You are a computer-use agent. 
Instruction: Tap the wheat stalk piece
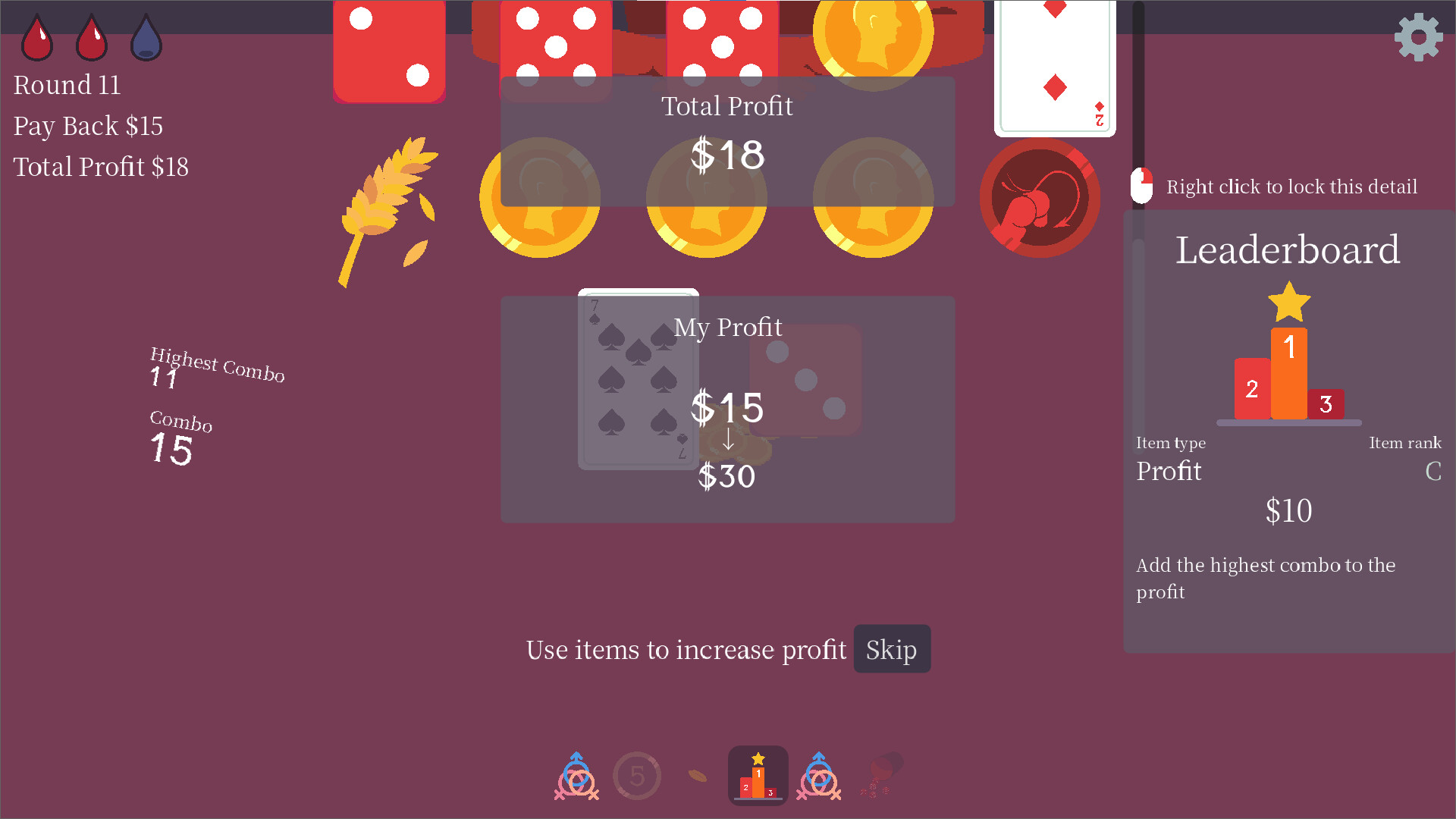coord(387,209)
